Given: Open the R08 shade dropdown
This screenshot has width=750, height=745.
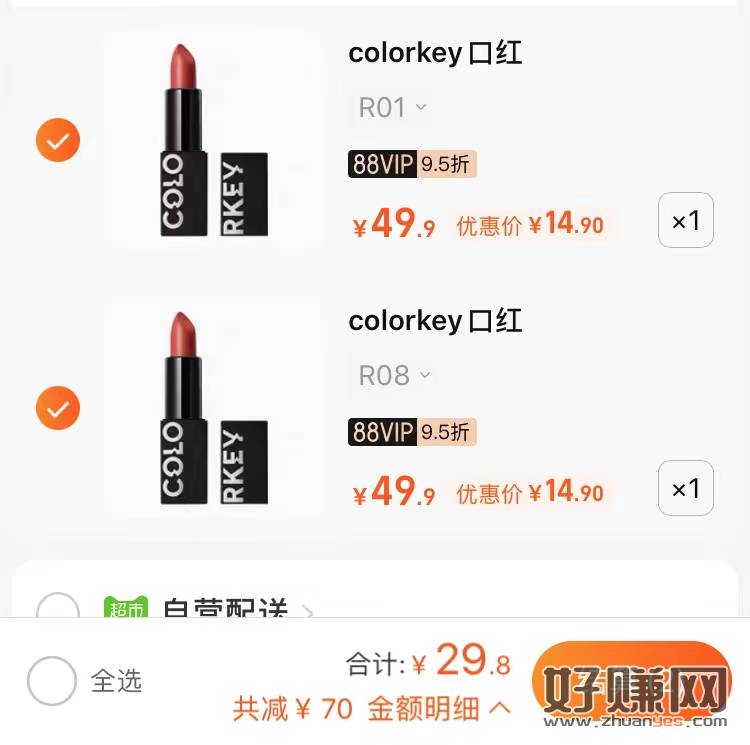Looking at the screenshot, I should (x=394, y=376).
